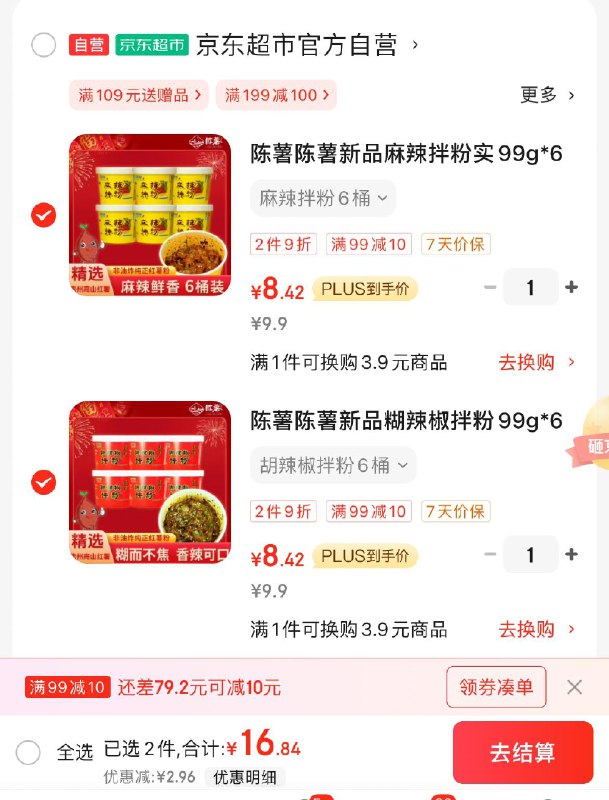Go to 去换购 for 糊辣椒拌粉
This screenshot has height=800, width=609.
click(x=536, y=629)
